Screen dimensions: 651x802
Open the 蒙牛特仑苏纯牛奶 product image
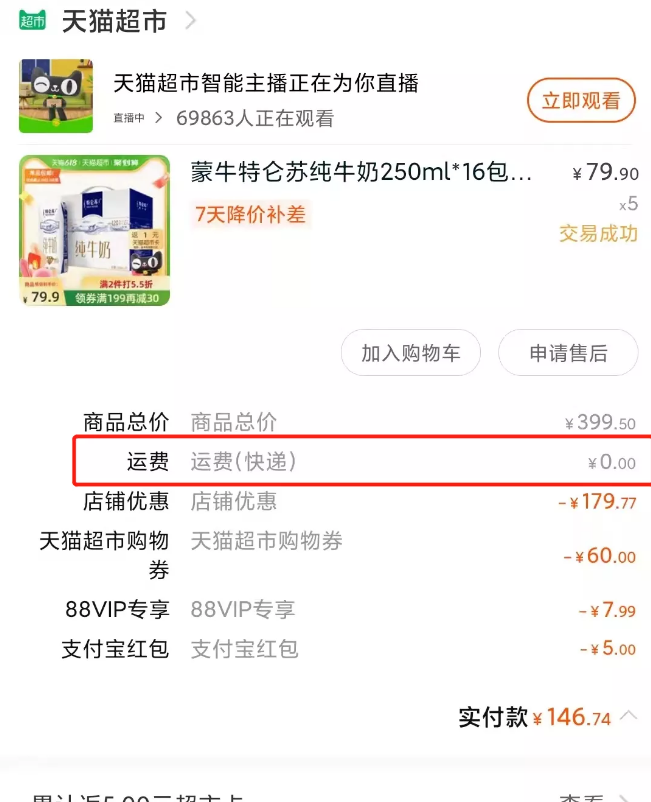click(95, 230)
